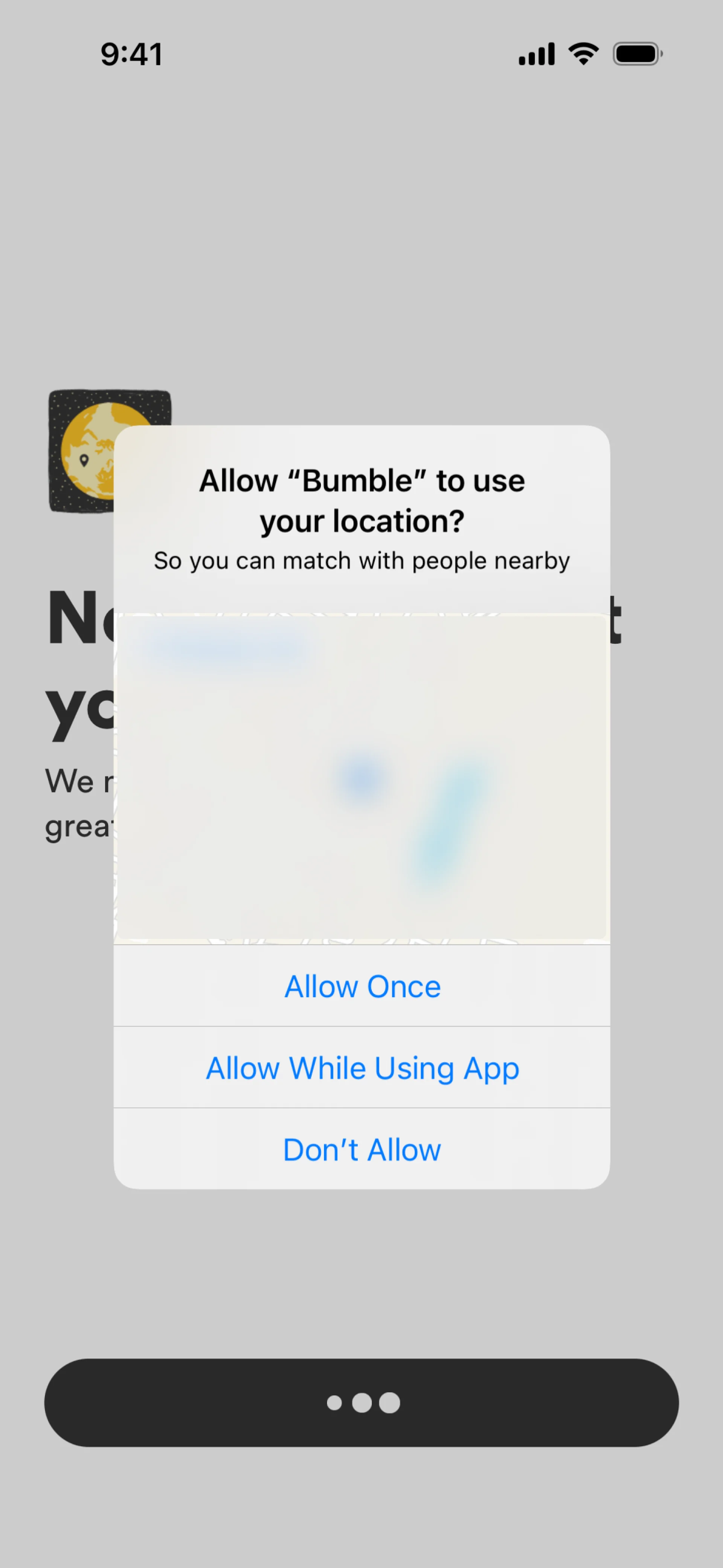This screenshot has height=1568, width=723.
Task: Tap Don't Allow to deny location
Action: 361,1149
